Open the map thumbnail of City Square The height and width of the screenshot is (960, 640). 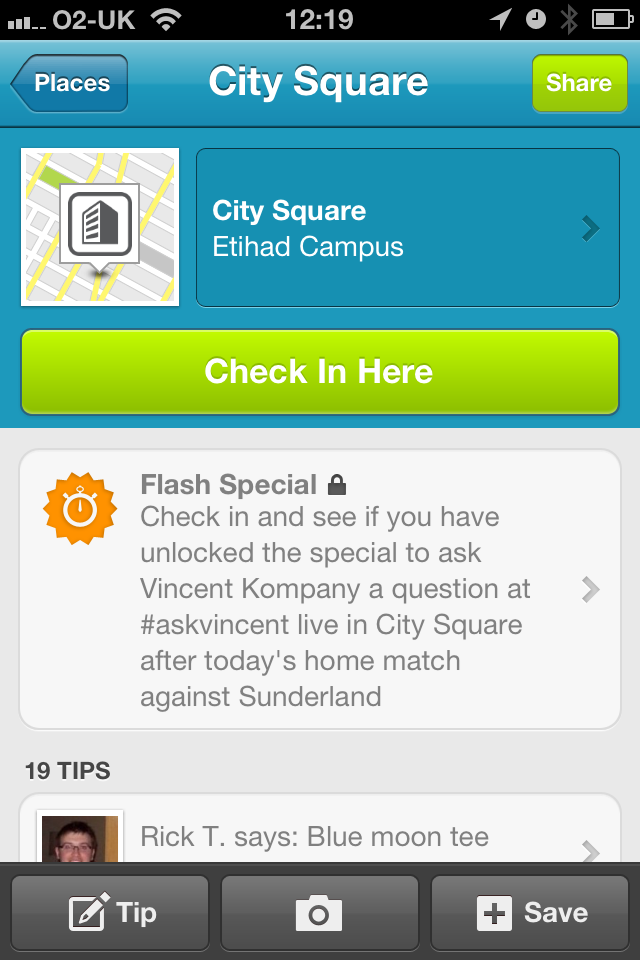point(100,227)
